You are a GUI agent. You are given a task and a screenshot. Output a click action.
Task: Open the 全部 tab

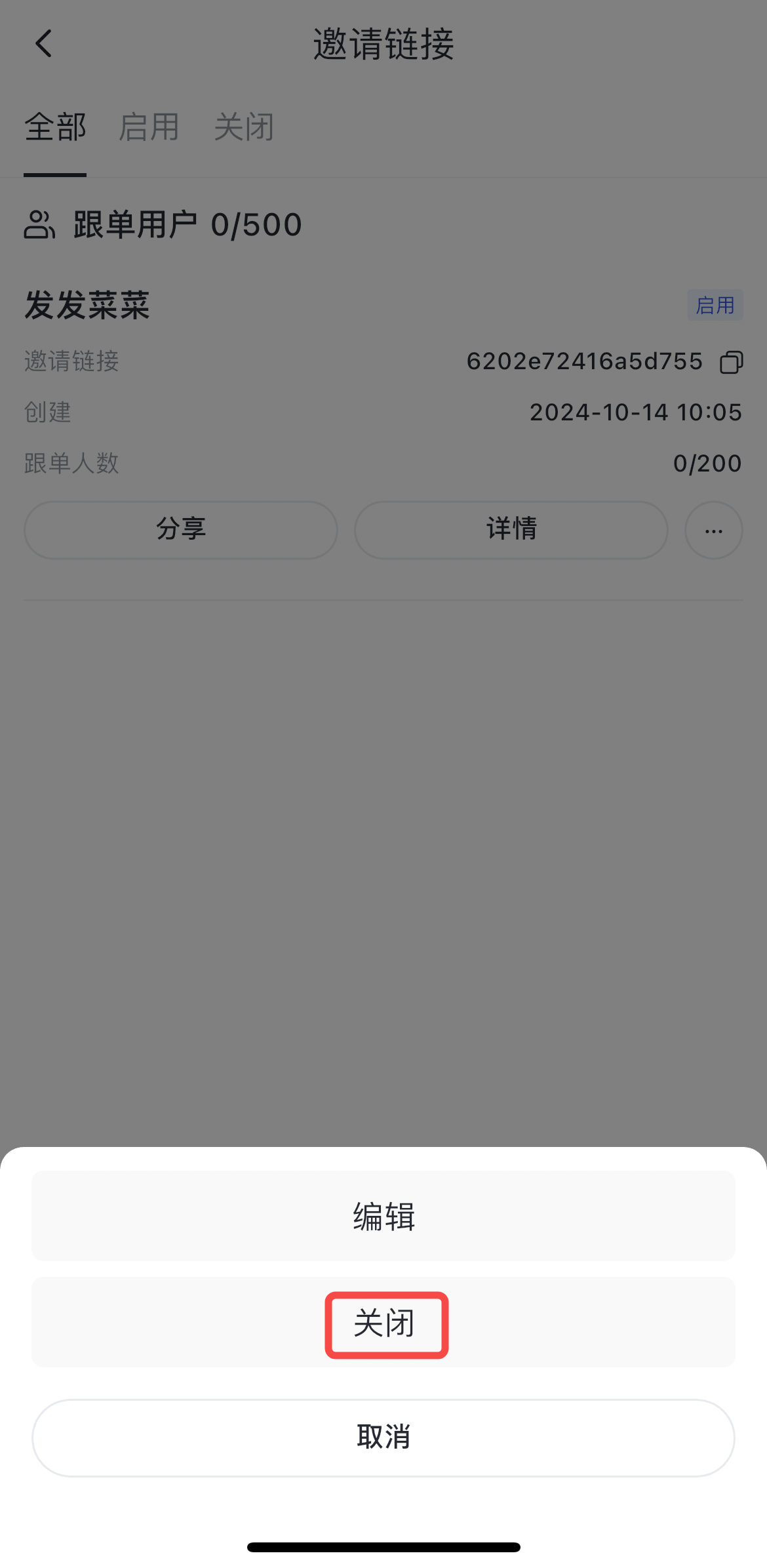click(55, 127)
